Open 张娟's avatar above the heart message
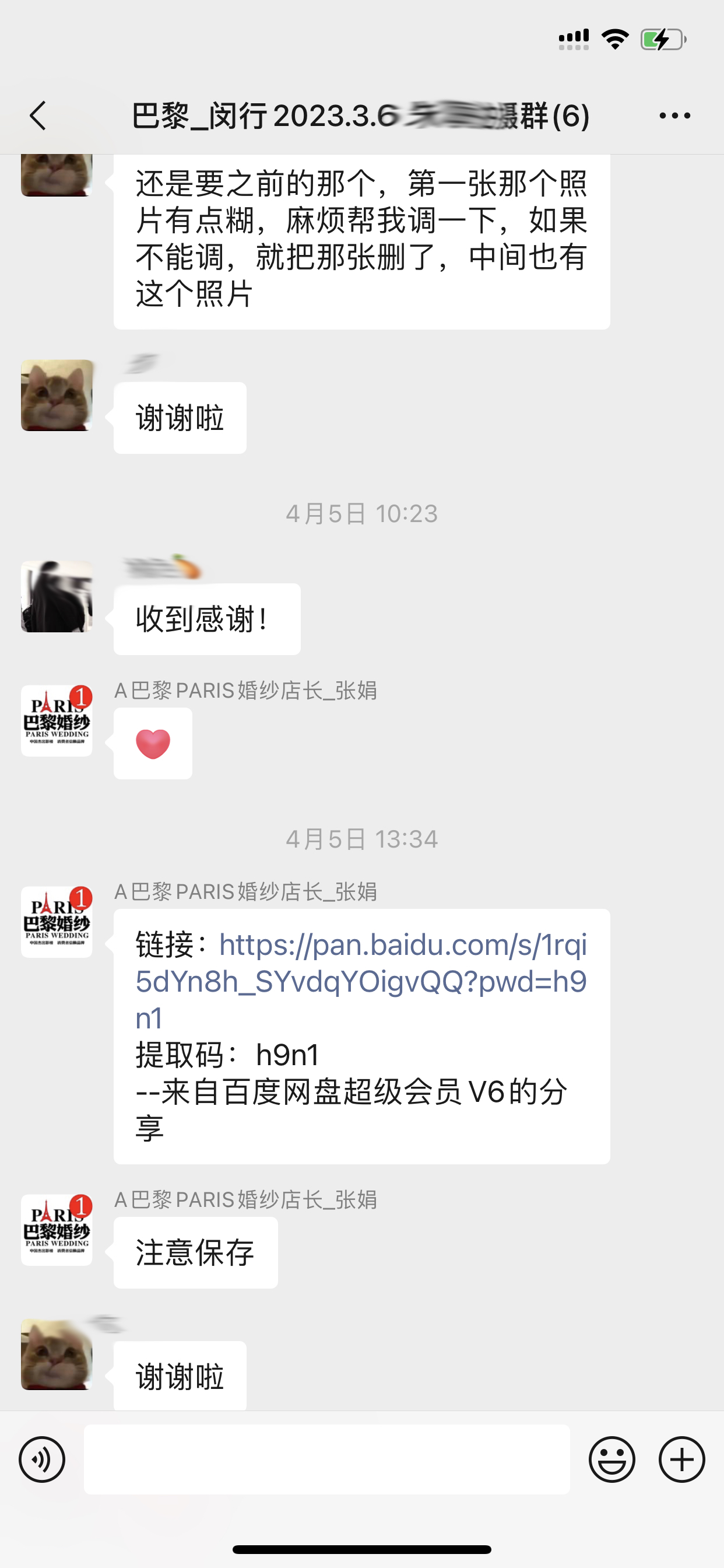Image resolution: width=724 pixels, height=1568 pixels. (x=57, y=720)
